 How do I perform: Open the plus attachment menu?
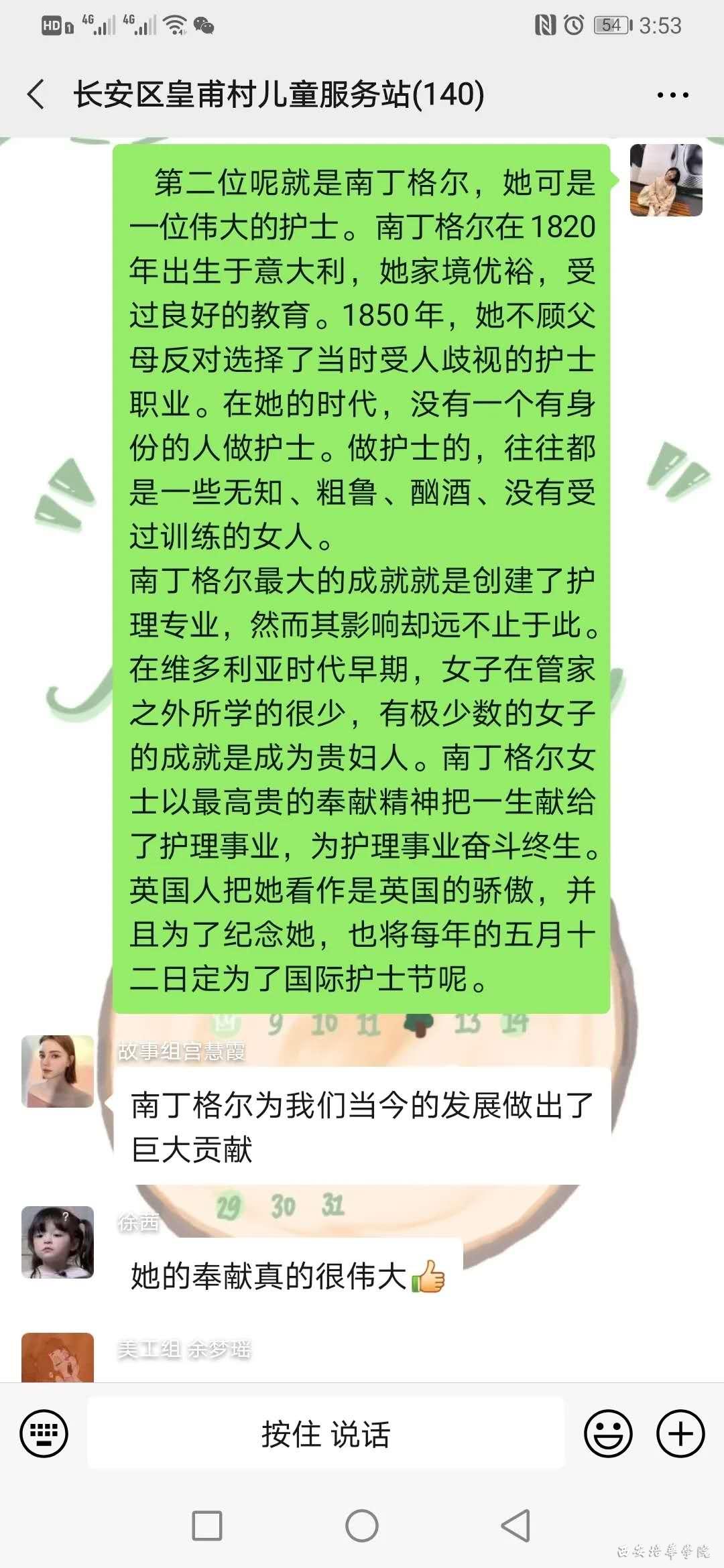pos(680,1433)
